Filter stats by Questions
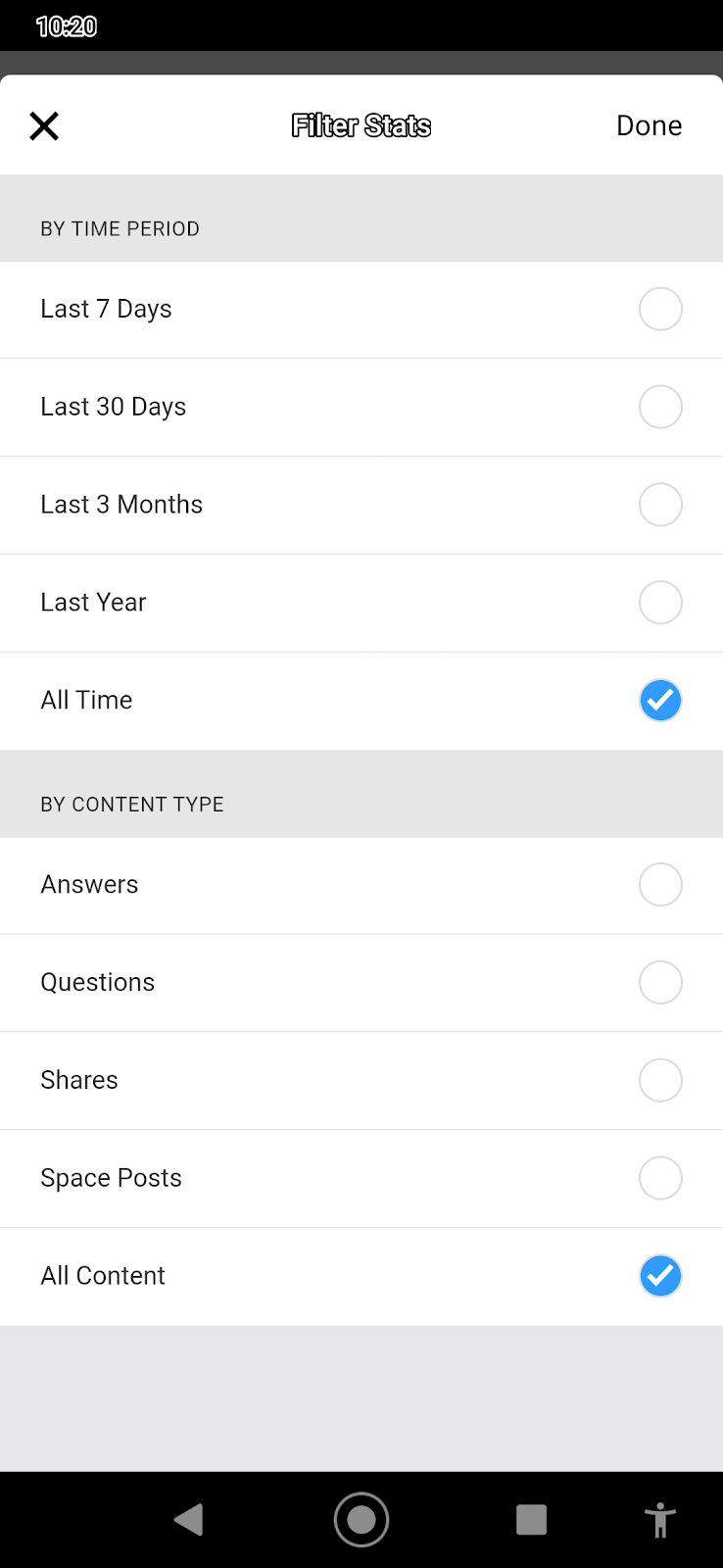Viewport: 723px width, 1568px height. (x=659, y=982)
